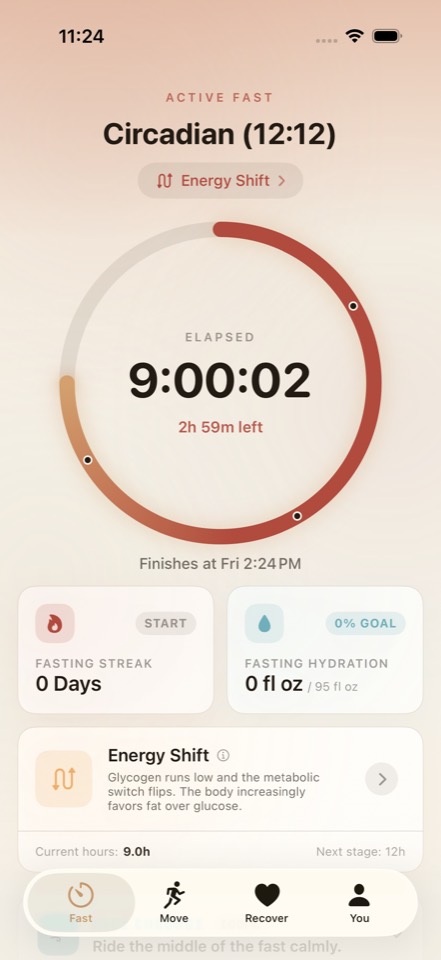The height and width of the screenshot is (960, 441).
Task: Switch to the Recover tab
Action: click(x=266, y=902)
